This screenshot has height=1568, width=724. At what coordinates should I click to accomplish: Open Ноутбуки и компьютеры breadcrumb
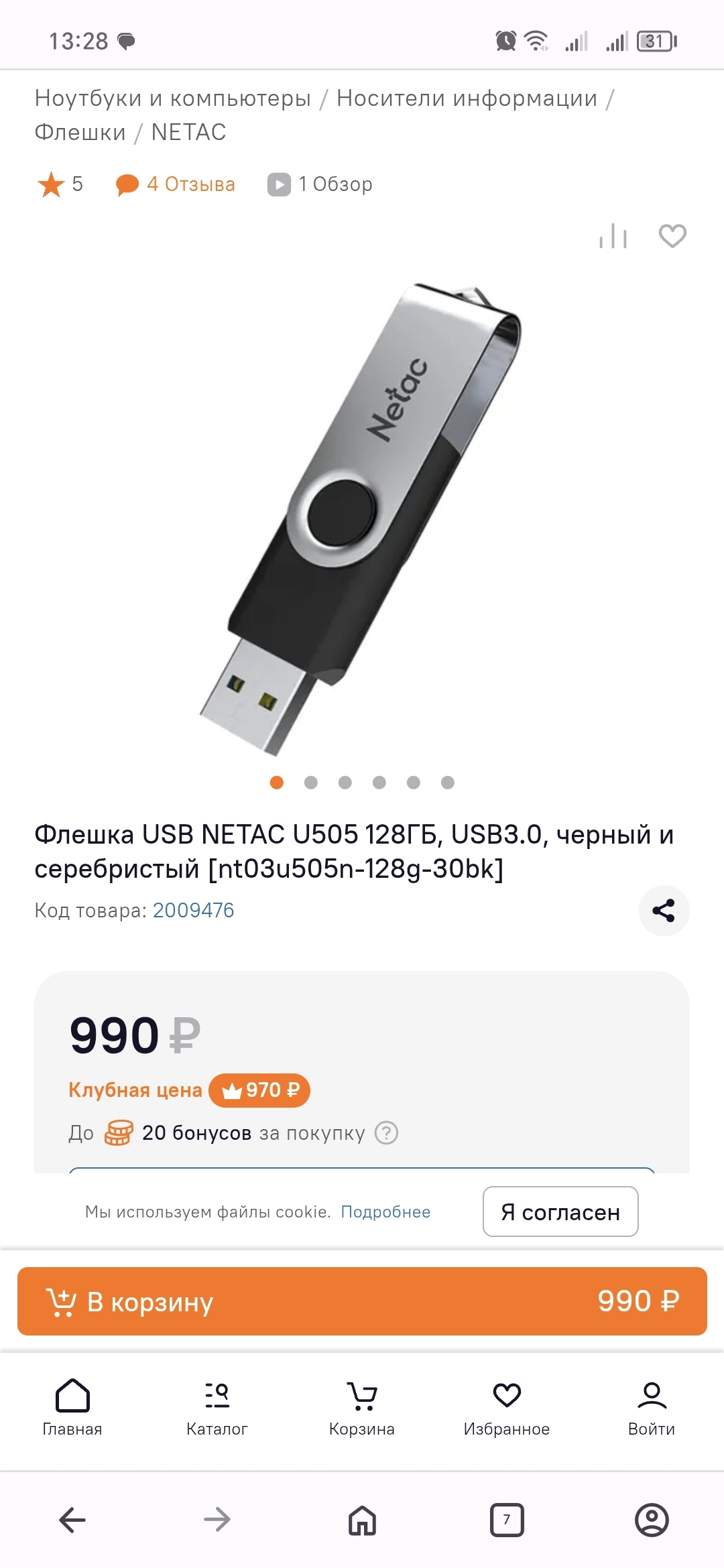173,98
